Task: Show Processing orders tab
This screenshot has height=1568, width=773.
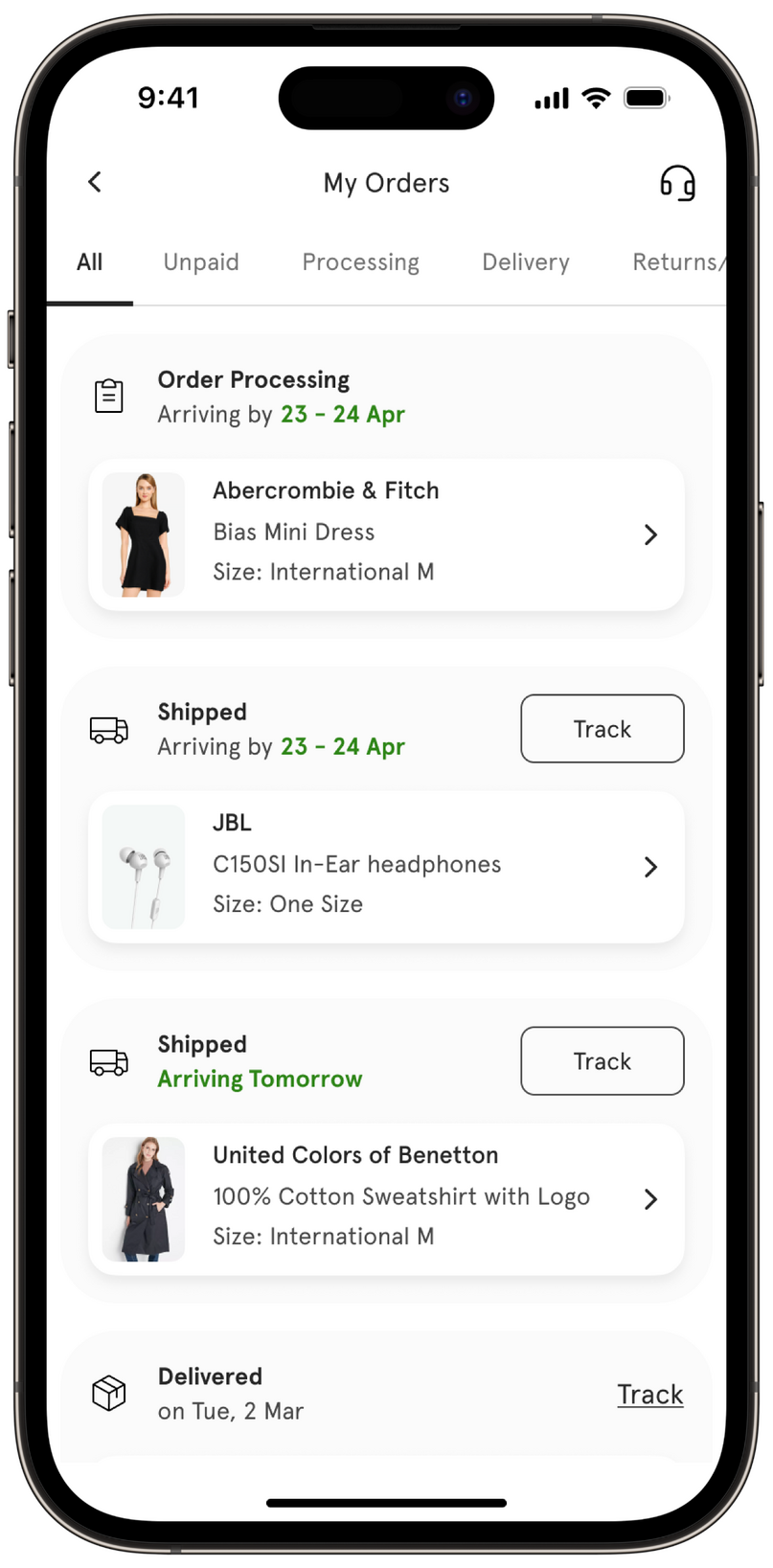Action: [360, 262]
